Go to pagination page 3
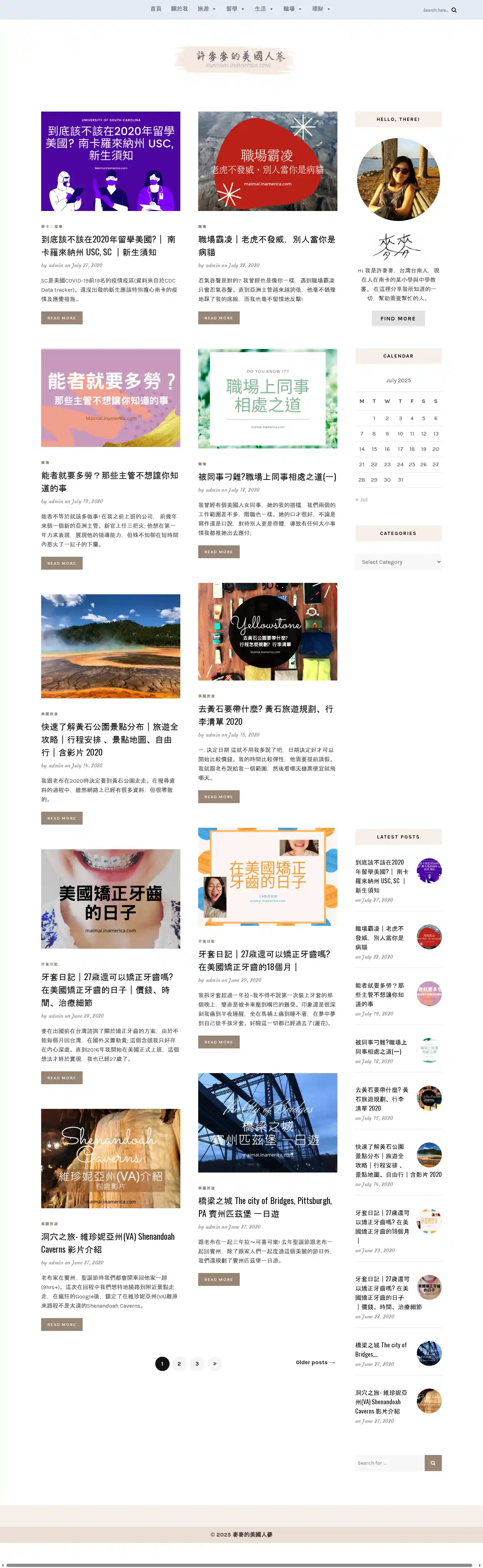The height and width of the screenshot is (1568, 483). (197, 1363)
